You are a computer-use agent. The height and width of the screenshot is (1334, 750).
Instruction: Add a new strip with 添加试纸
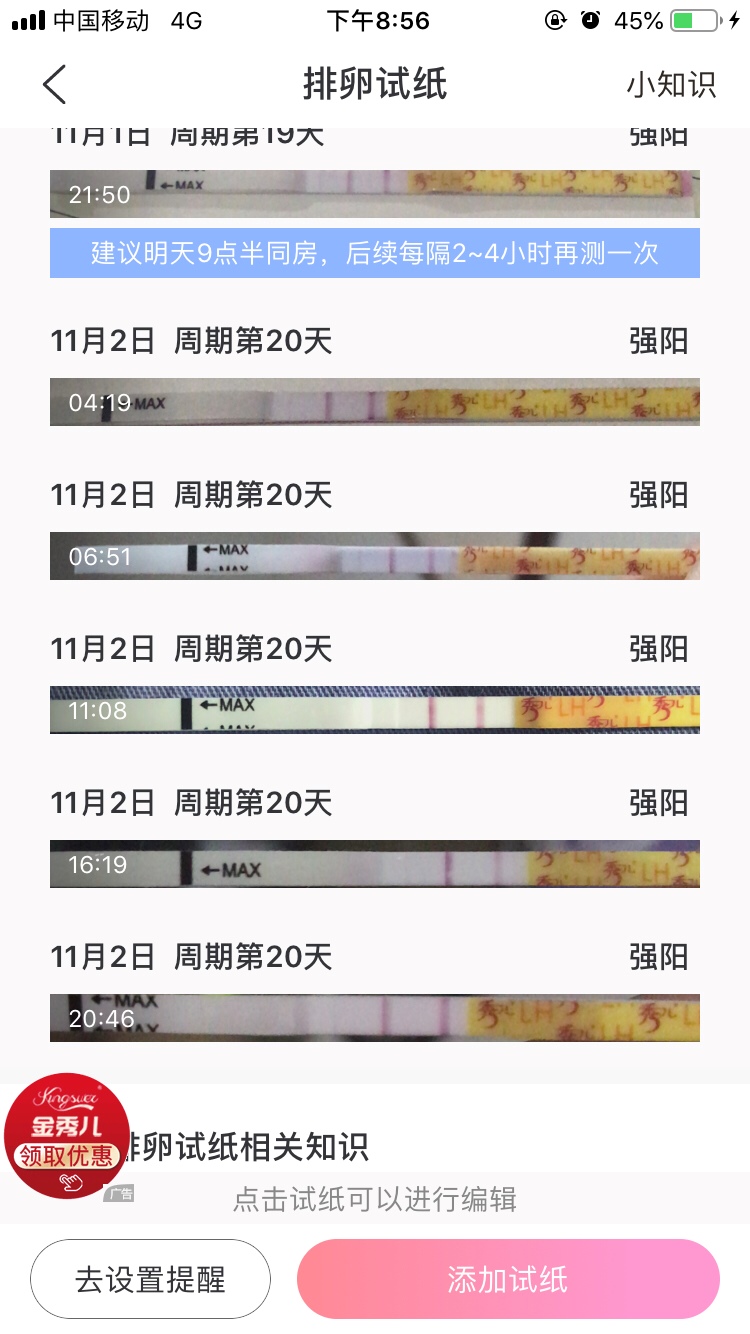point(508,1279)
